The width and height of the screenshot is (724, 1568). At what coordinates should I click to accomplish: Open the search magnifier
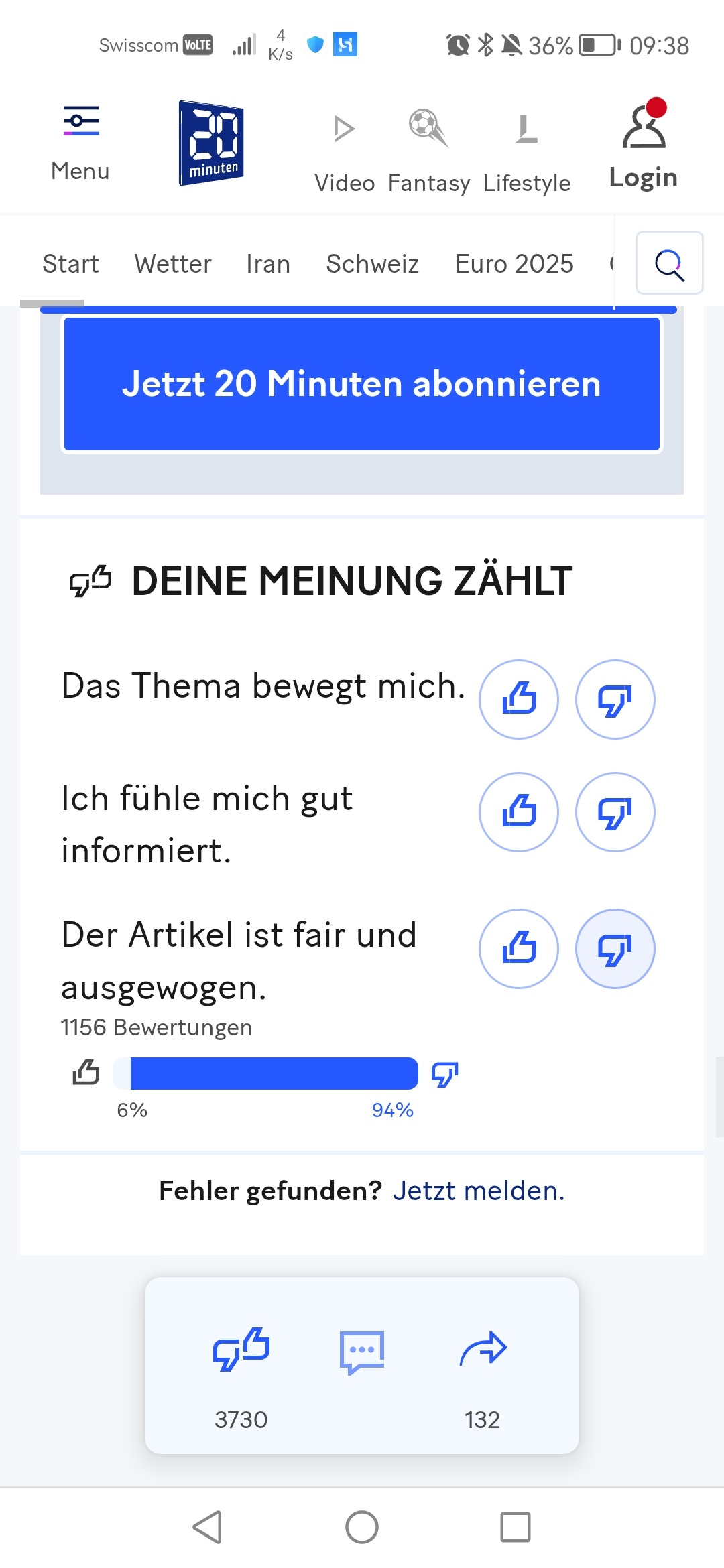[x=670, y=263]
